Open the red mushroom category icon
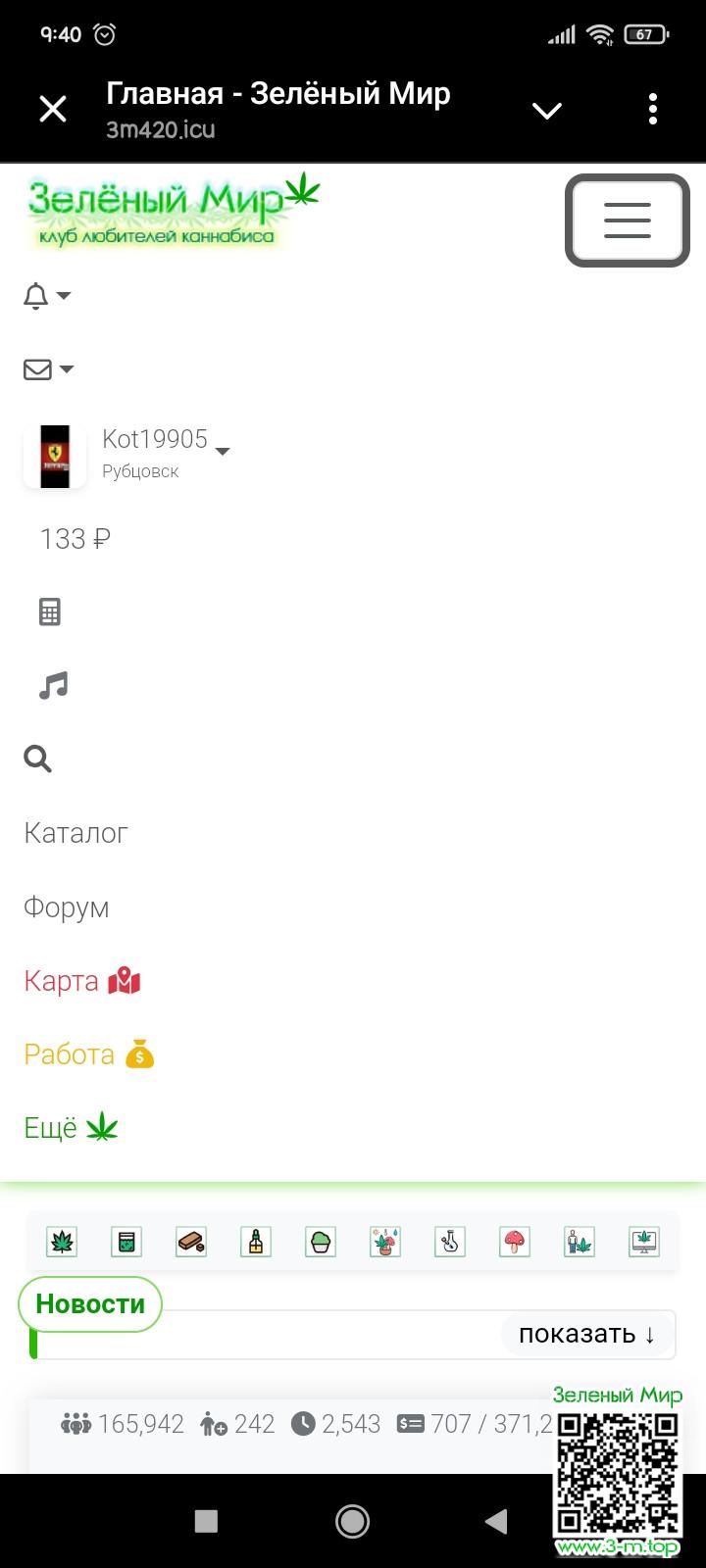Screen dimensions: 706x1568 (x=515, y=1242)
